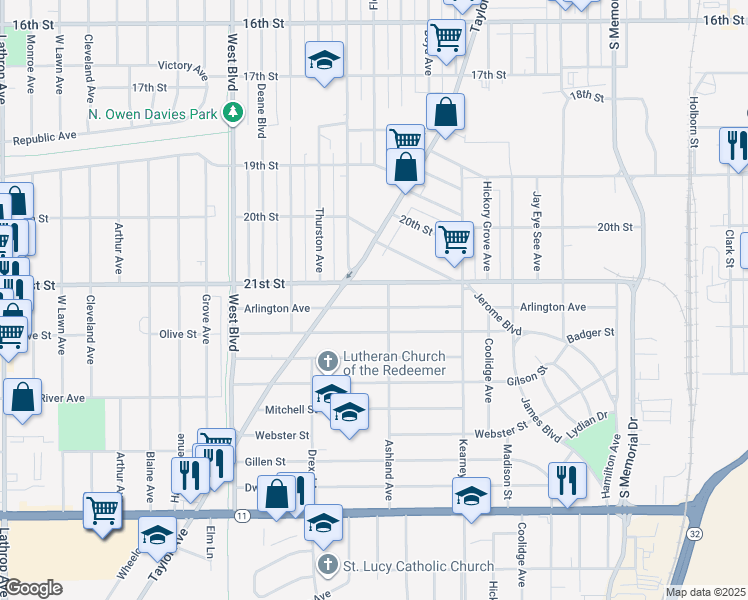Tap the shopping cart marker on 20th St

pyautogui.click(x=455, y=243)
